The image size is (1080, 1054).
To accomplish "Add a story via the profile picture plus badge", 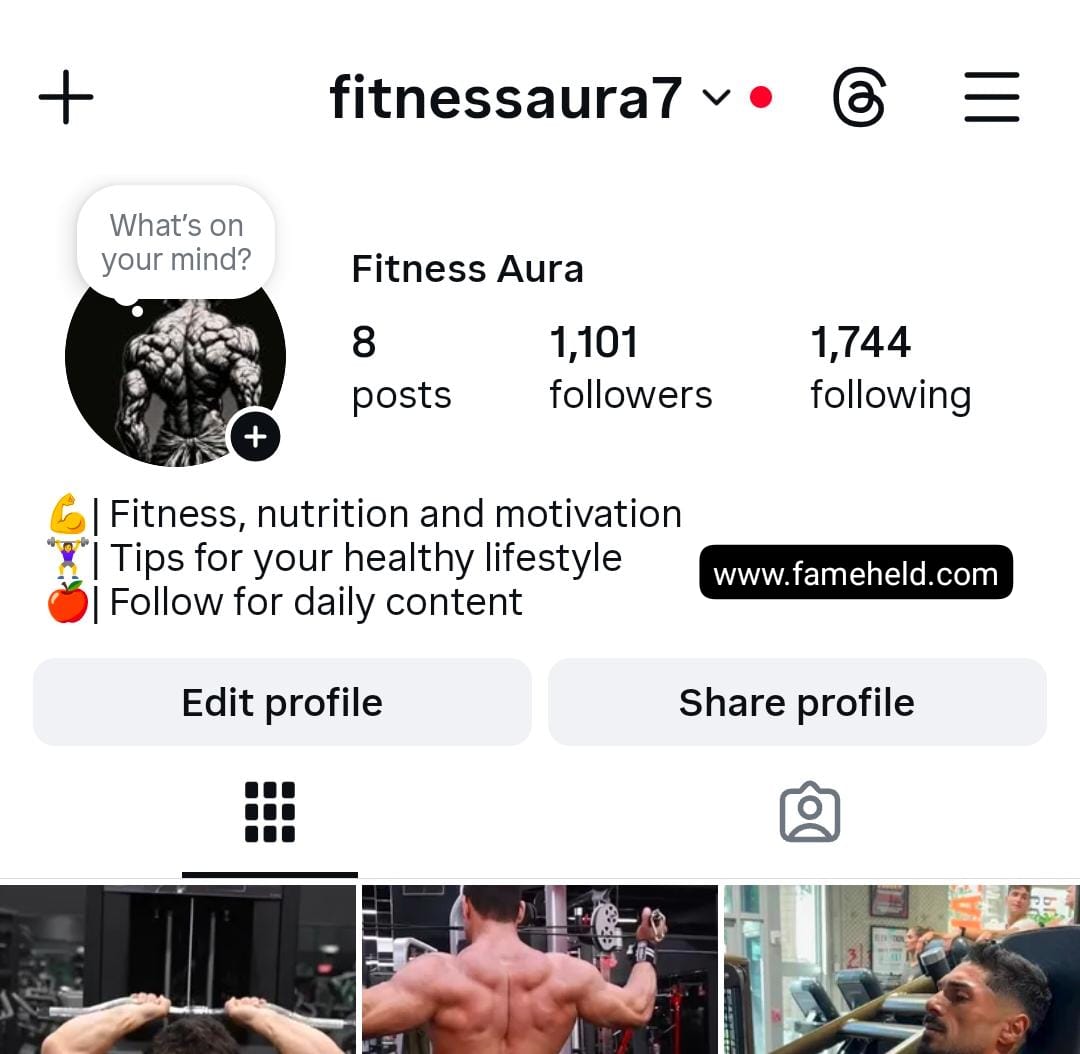I will click(255, 437).
